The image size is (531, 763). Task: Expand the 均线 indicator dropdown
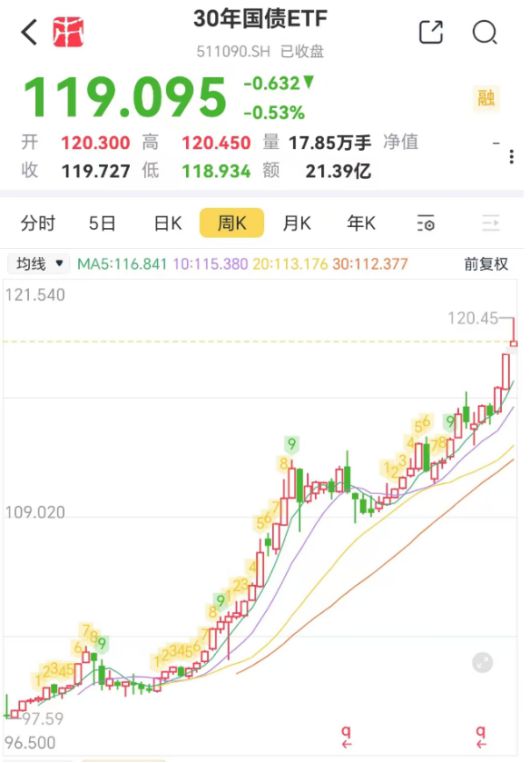pyautogui.click(x=39, y=264)
